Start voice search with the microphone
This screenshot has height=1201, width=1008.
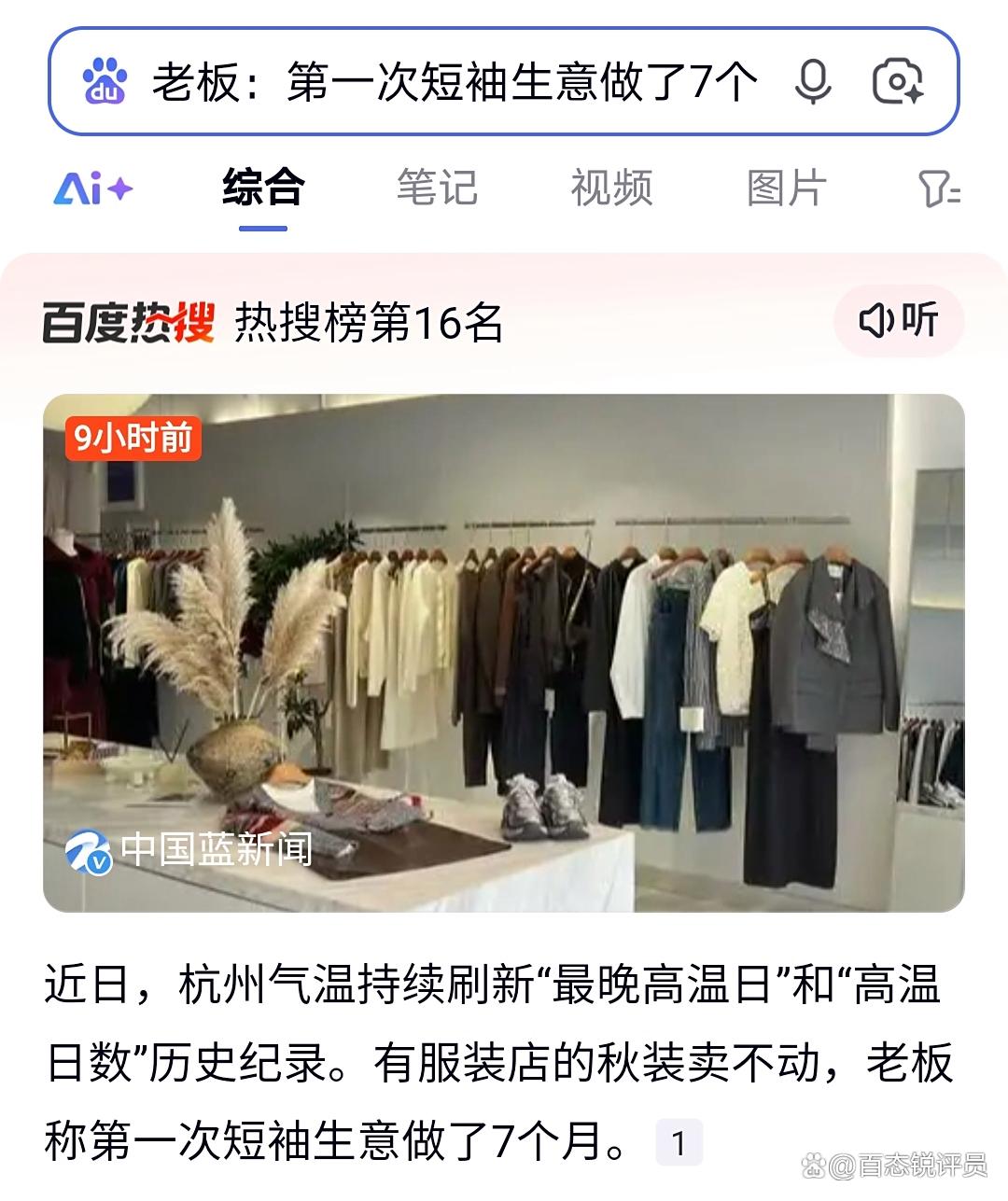(813, 82)
